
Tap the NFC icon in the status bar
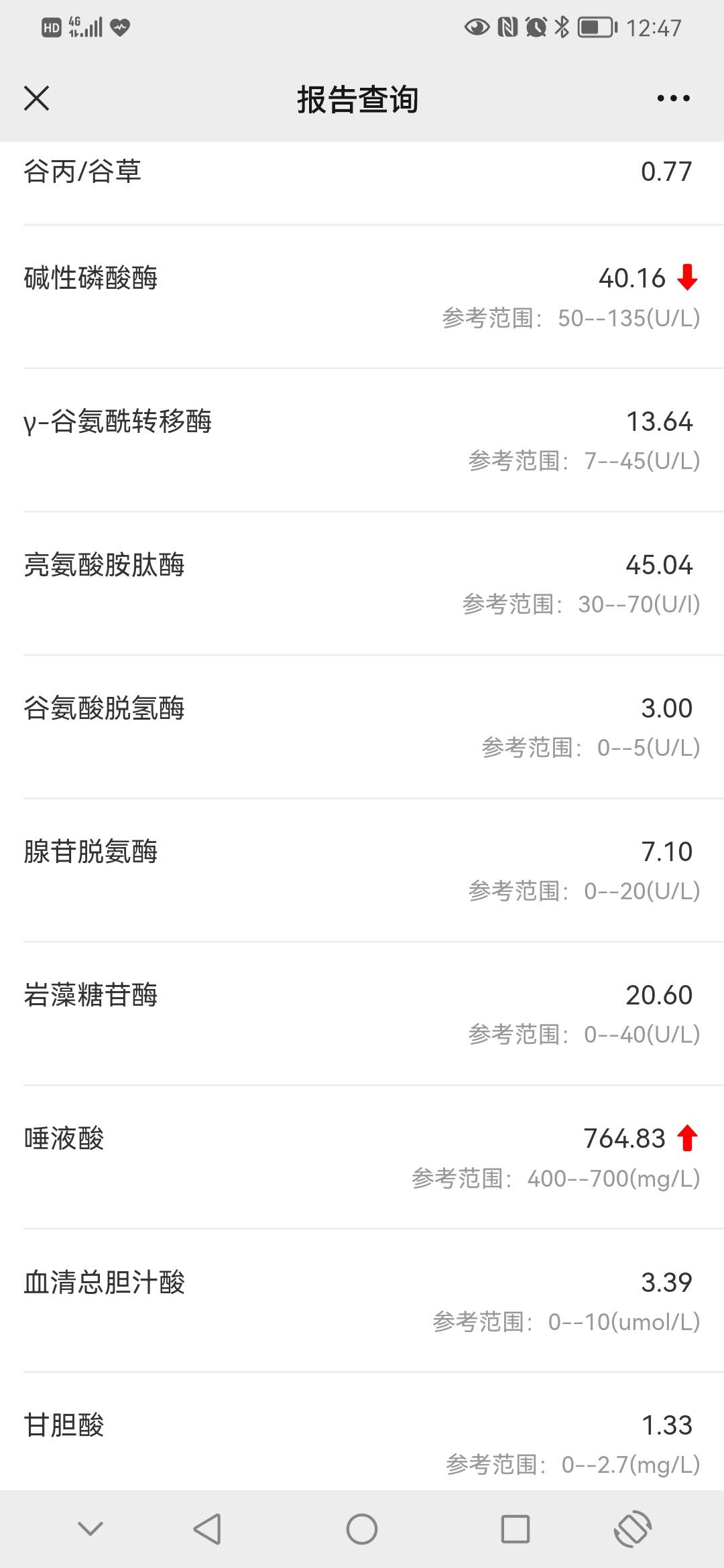[x=507, y=27]
